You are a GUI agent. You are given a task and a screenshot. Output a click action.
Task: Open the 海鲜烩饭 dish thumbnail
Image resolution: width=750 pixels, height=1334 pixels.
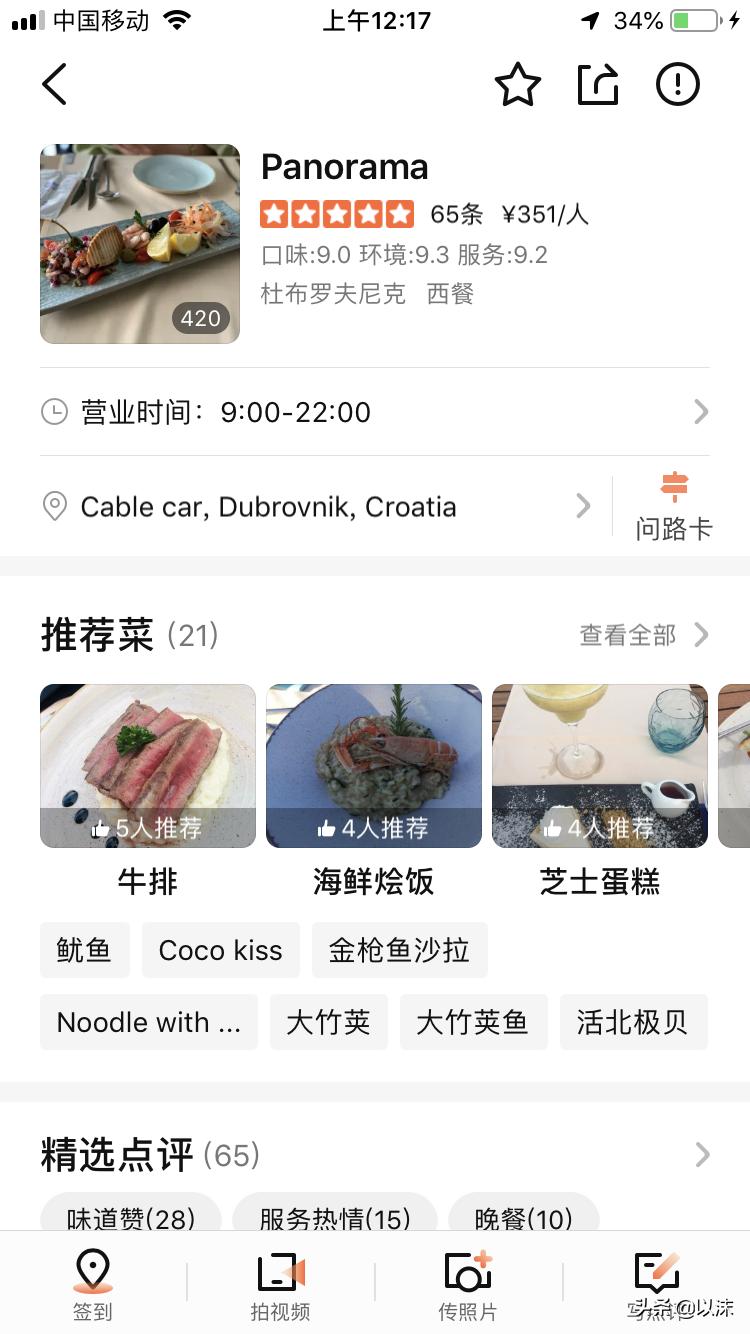374,765
